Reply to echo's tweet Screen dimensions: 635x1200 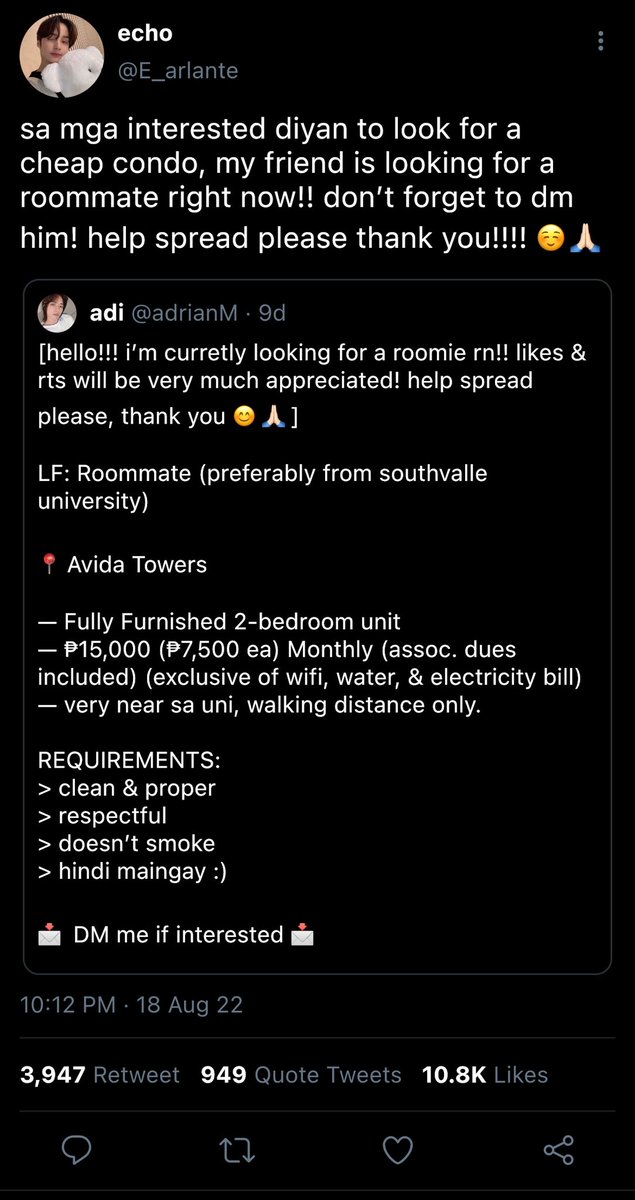[76, 1150]
